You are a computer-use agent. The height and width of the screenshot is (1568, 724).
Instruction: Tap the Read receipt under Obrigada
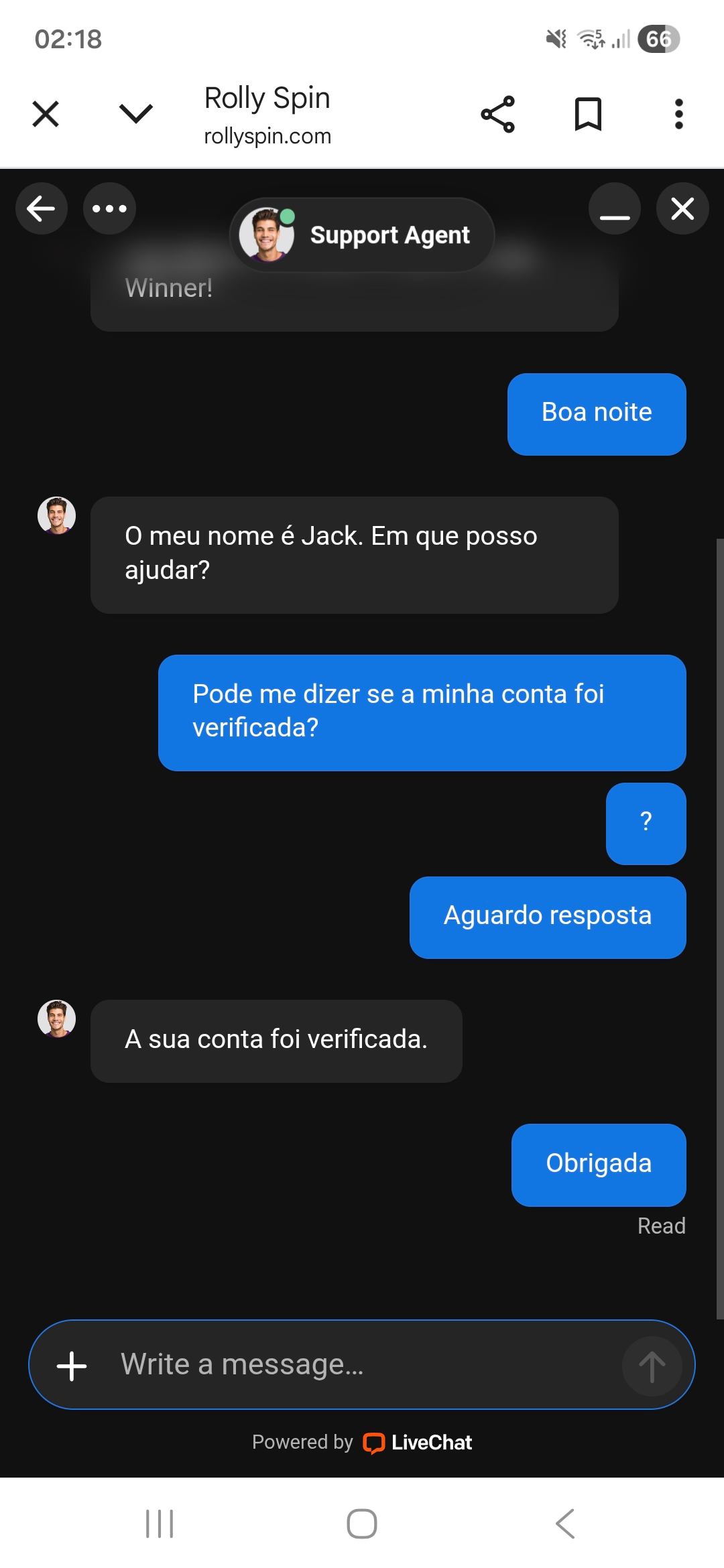click(x=661, y=1225)
